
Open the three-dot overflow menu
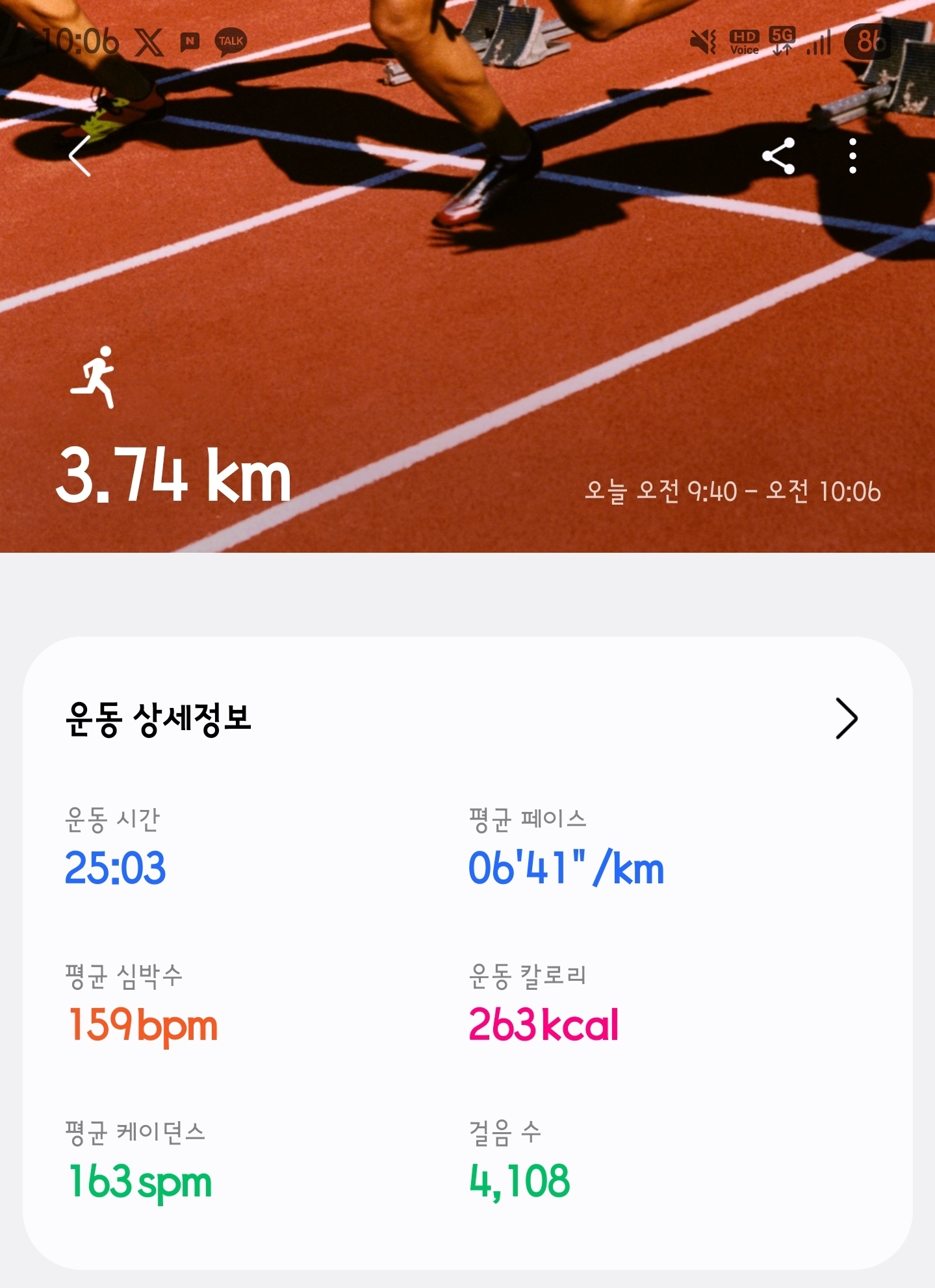pos(852,156)
